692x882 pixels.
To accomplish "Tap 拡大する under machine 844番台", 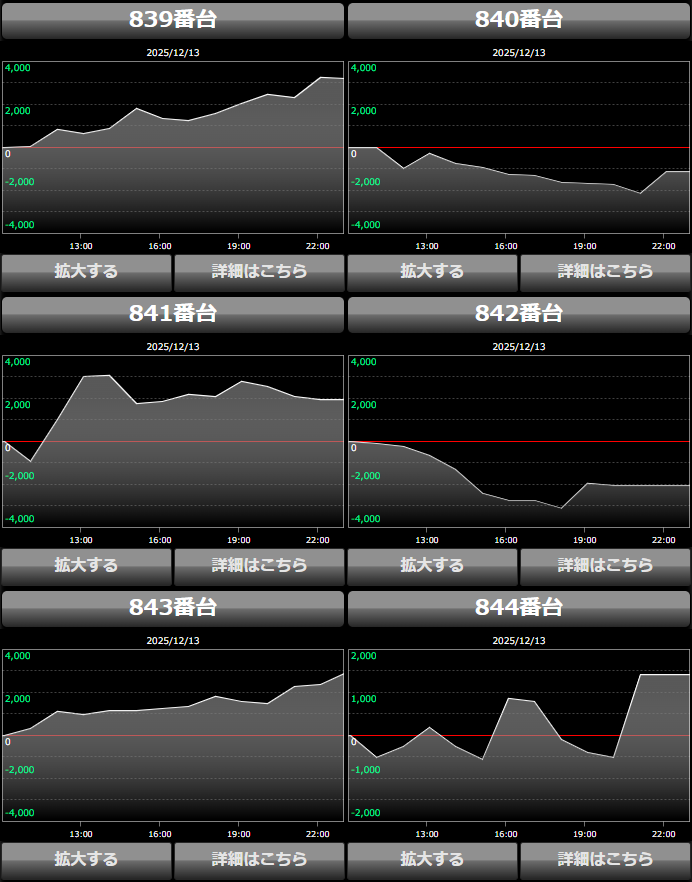I will tap(433, 860).
